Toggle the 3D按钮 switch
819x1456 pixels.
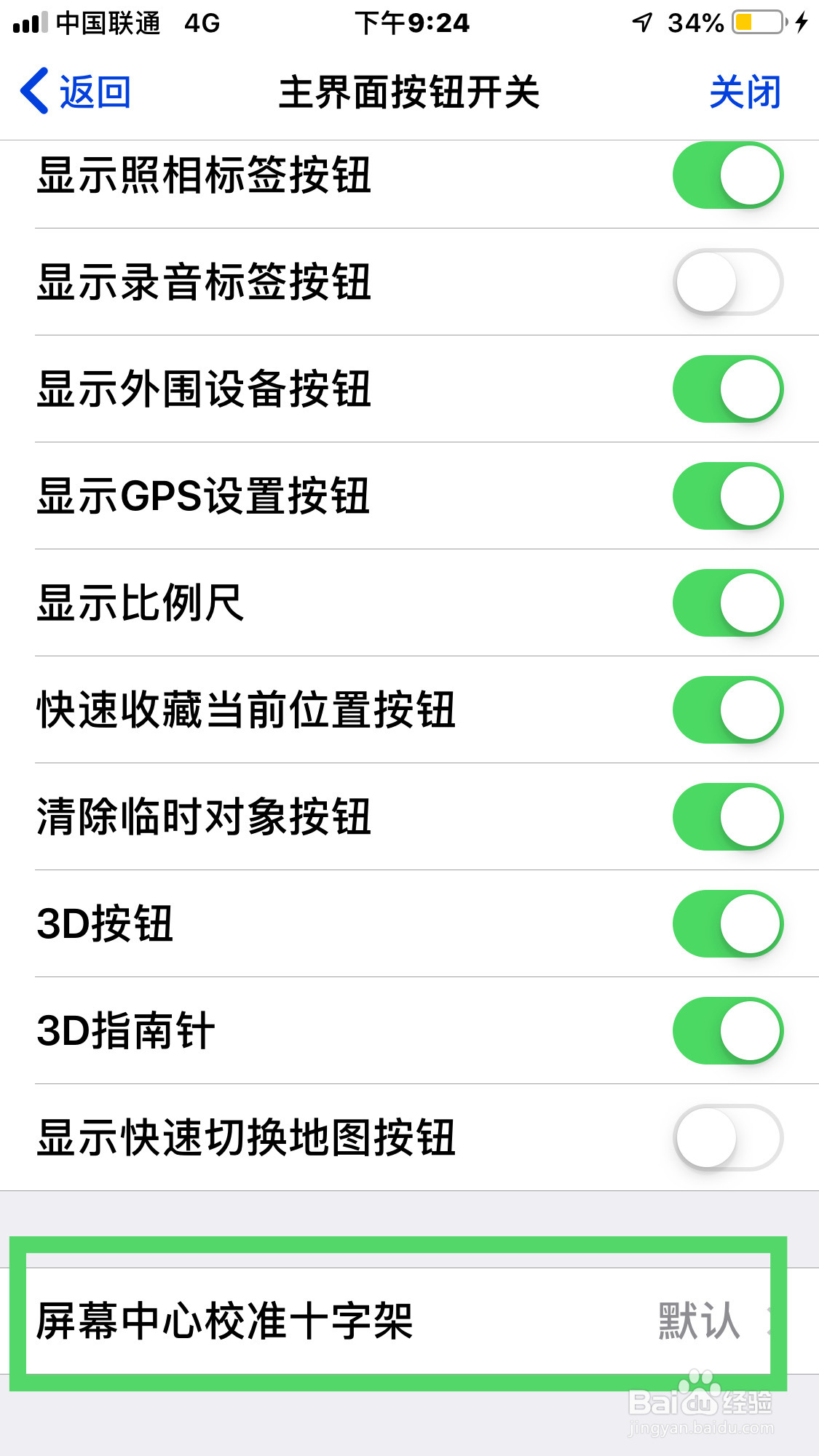tap(727, 924)
